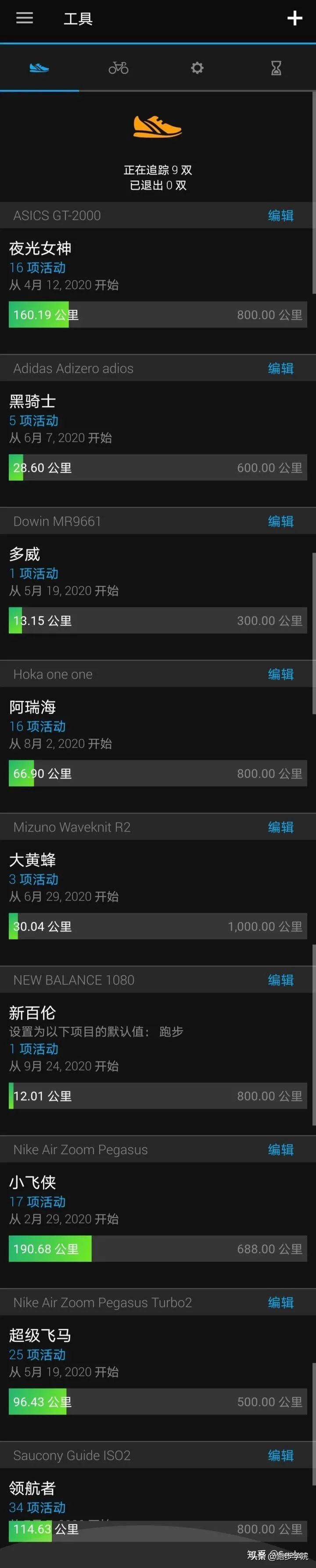Edit the Hoka one one shoe

(281, 674)
